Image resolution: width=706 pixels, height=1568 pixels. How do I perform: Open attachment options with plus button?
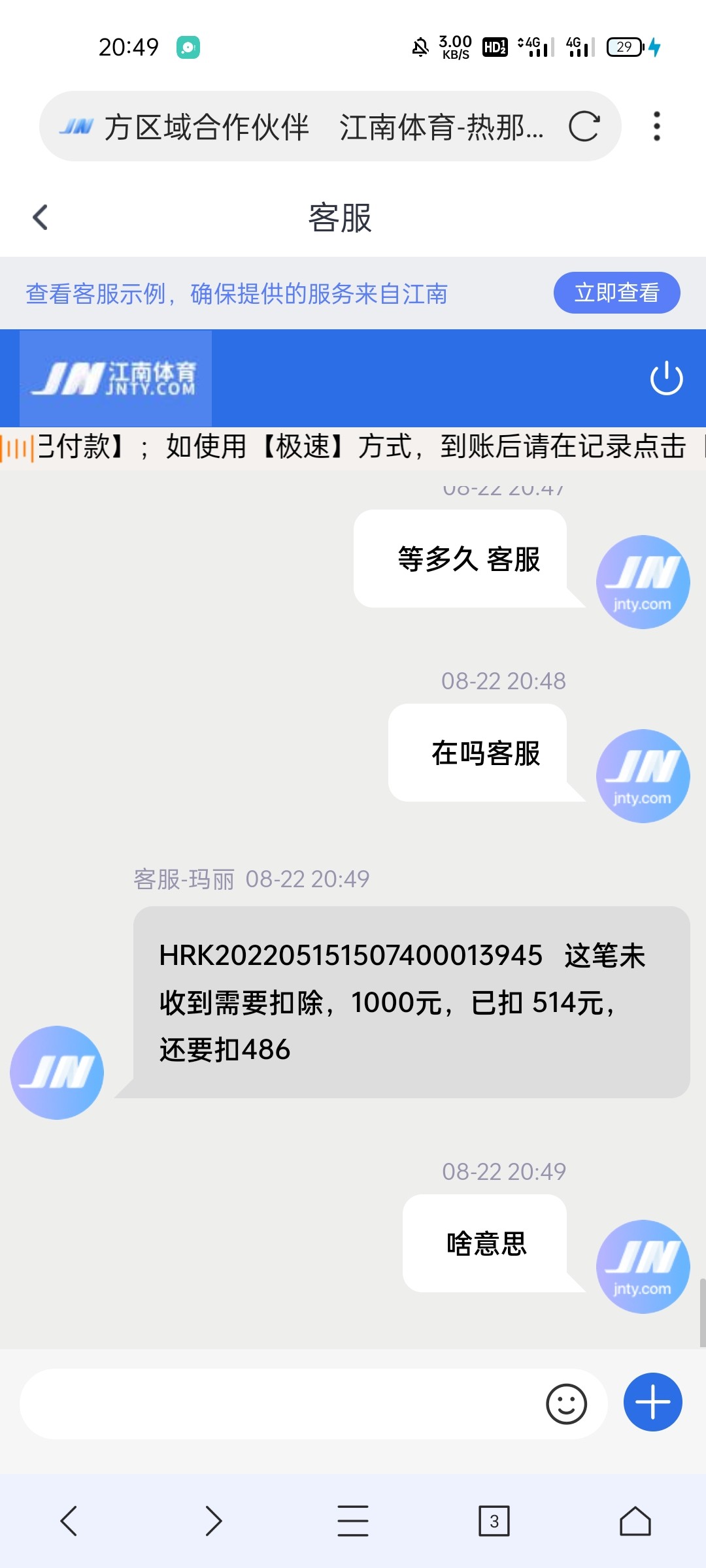(x=652, y=1402)
